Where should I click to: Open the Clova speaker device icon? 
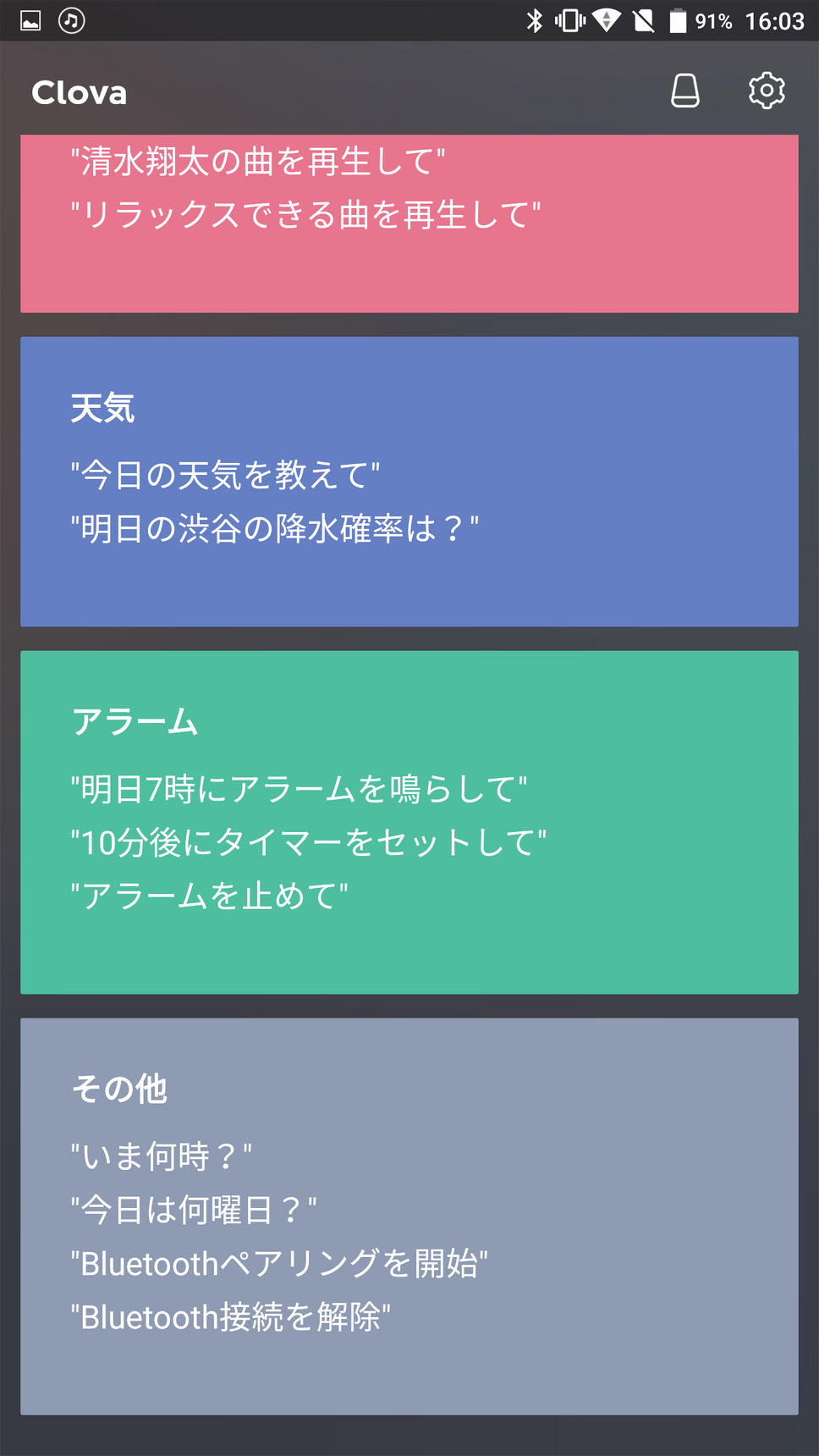click(685, 91)
